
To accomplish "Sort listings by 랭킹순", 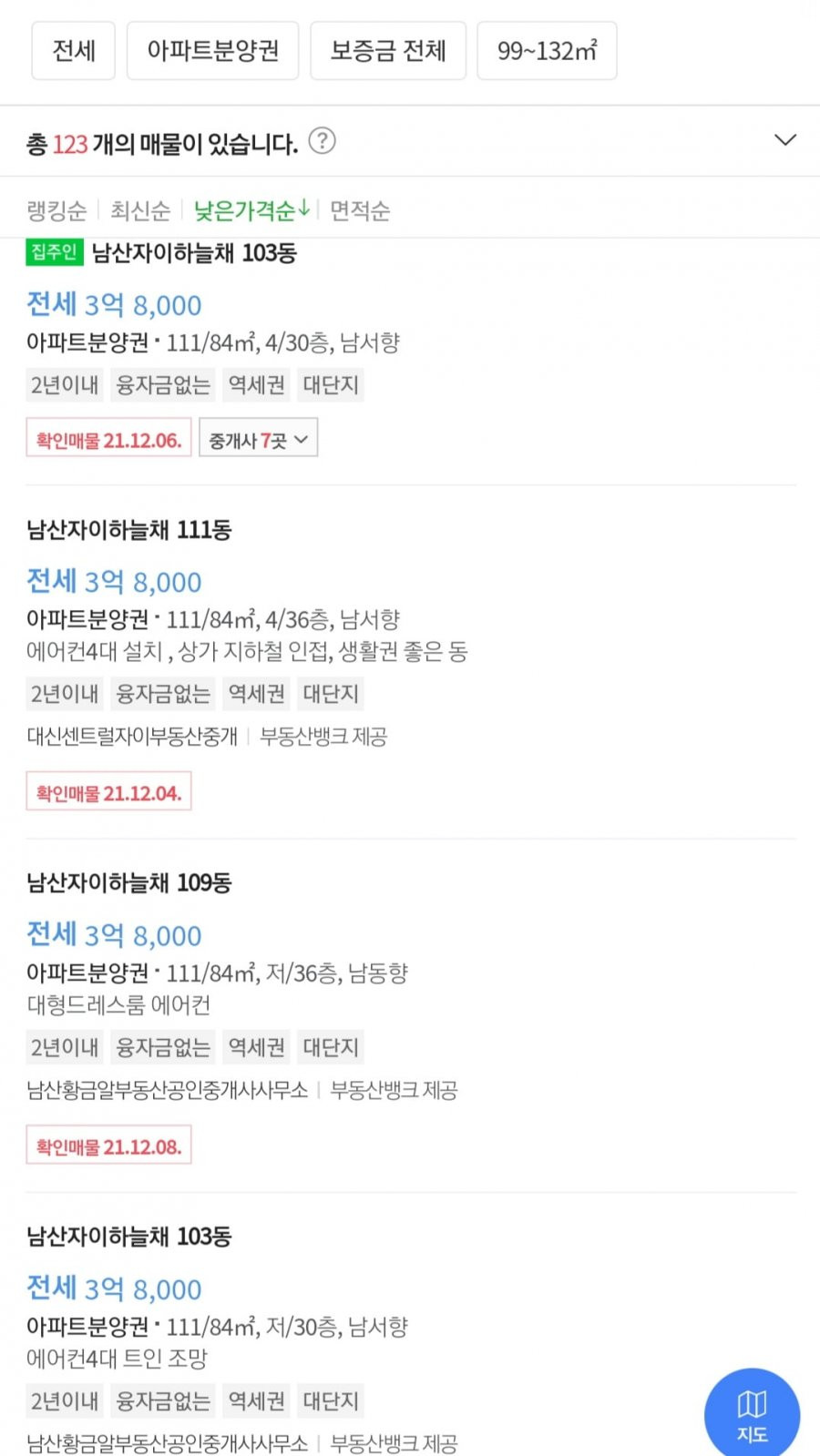I will pyautogui.click(x=56, y=211).
